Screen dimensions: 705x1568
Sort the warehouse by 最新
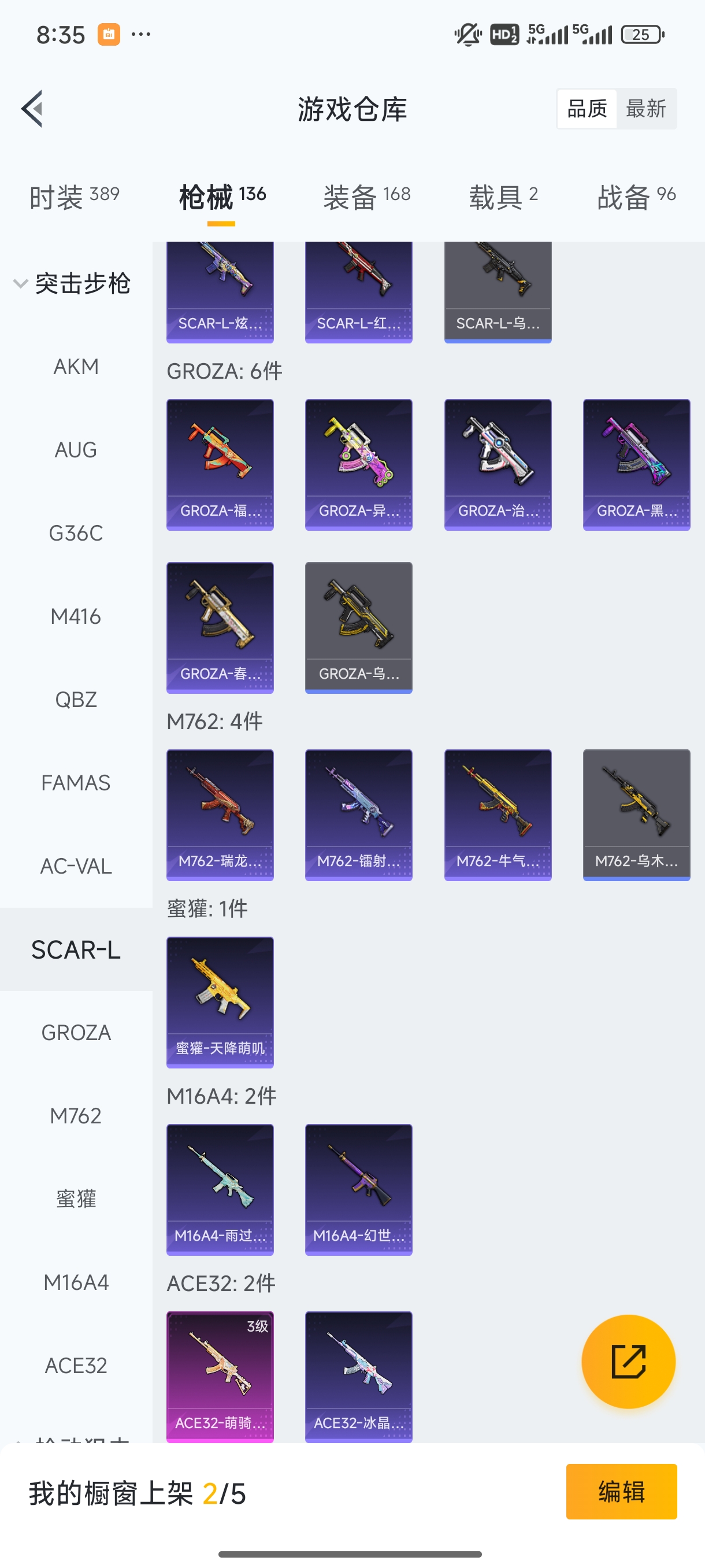pyautogui.click(x=645, y=109)
